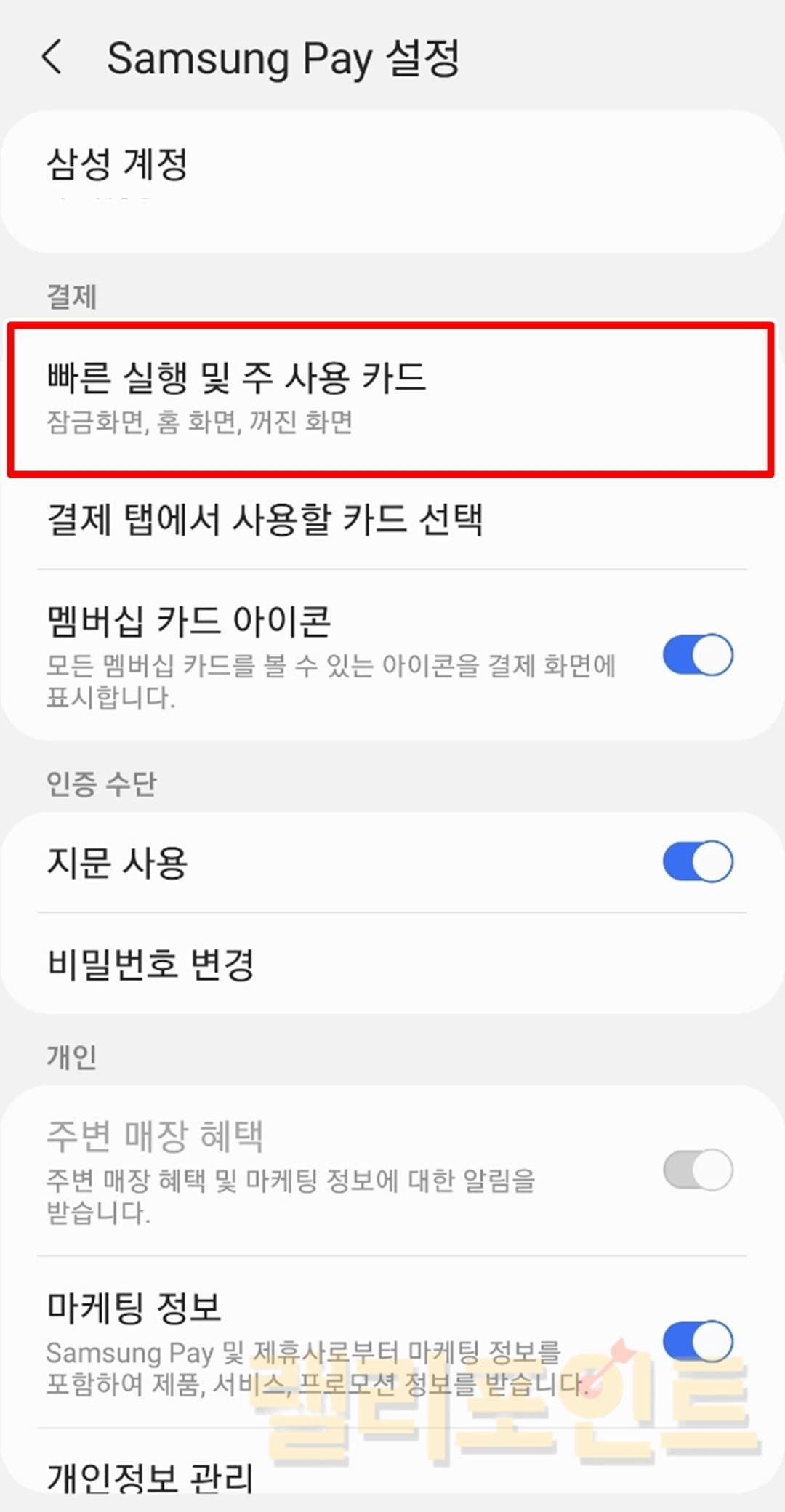Turn off the 마케팅 정보 switch
Viewport: 785px width, 1512px height.
tap(697, 1341)
